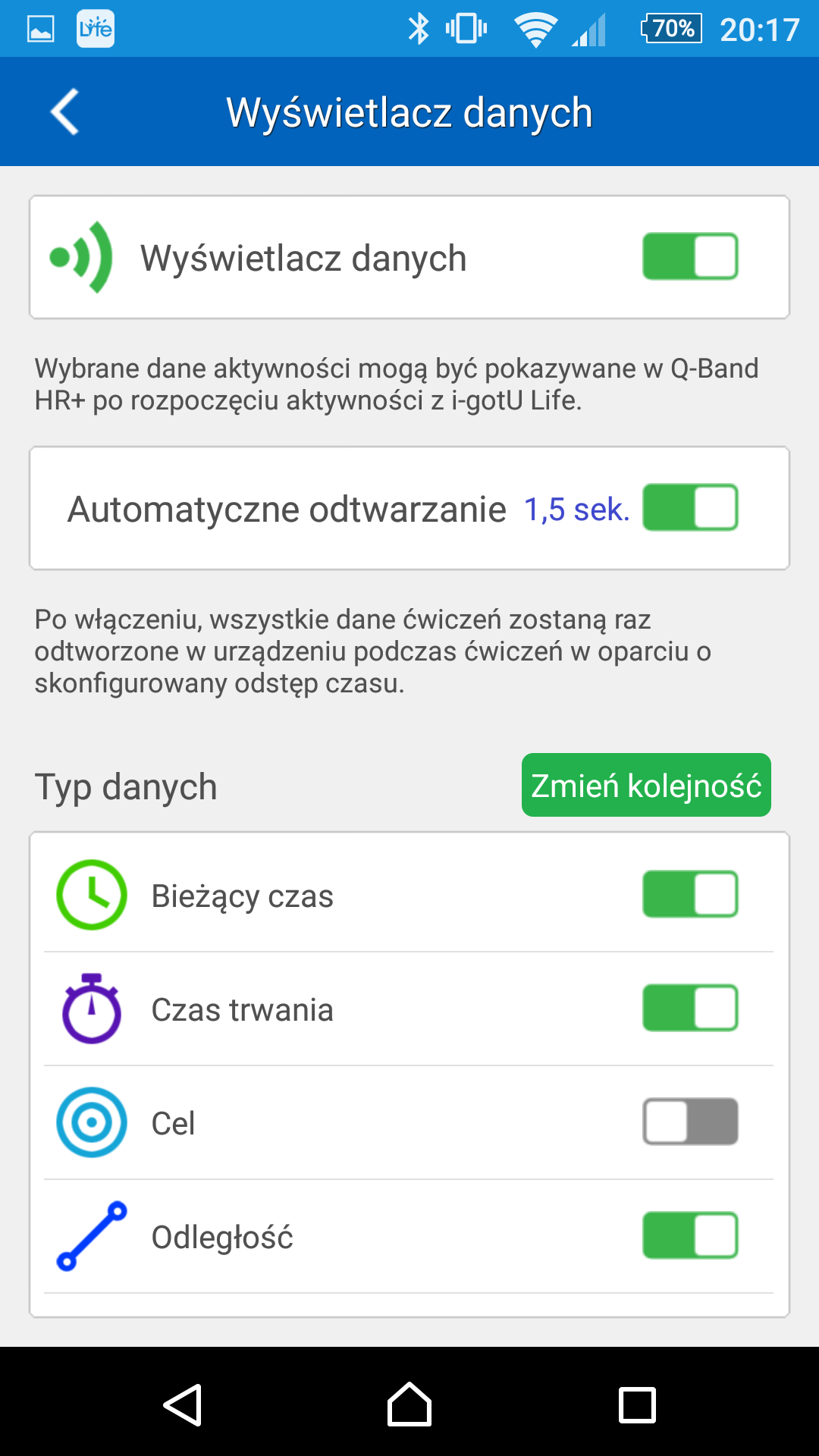Viewport: 819px width, 1456px height.
Task: Disable Automatyczne odtwarzanie toggle
Action: click(690, 507)
